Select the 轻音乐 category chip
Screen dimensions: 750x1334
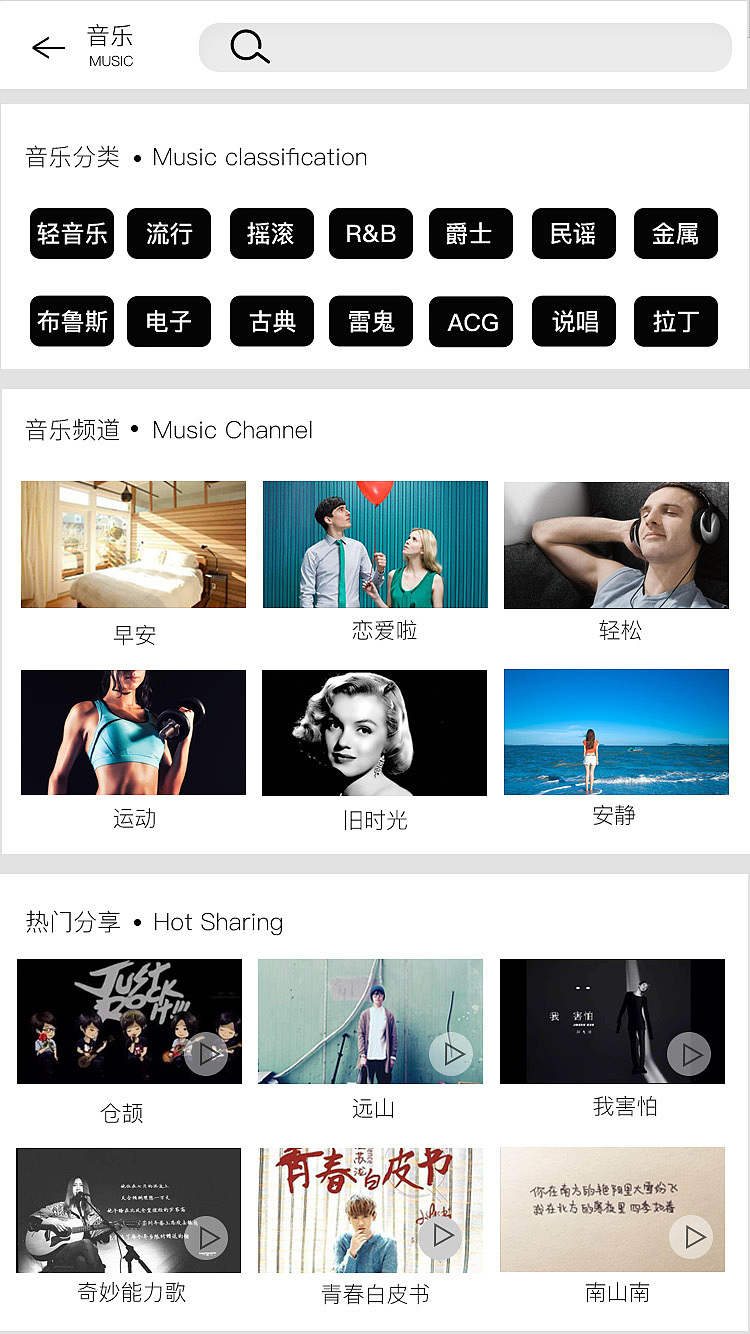pos(72,234)
